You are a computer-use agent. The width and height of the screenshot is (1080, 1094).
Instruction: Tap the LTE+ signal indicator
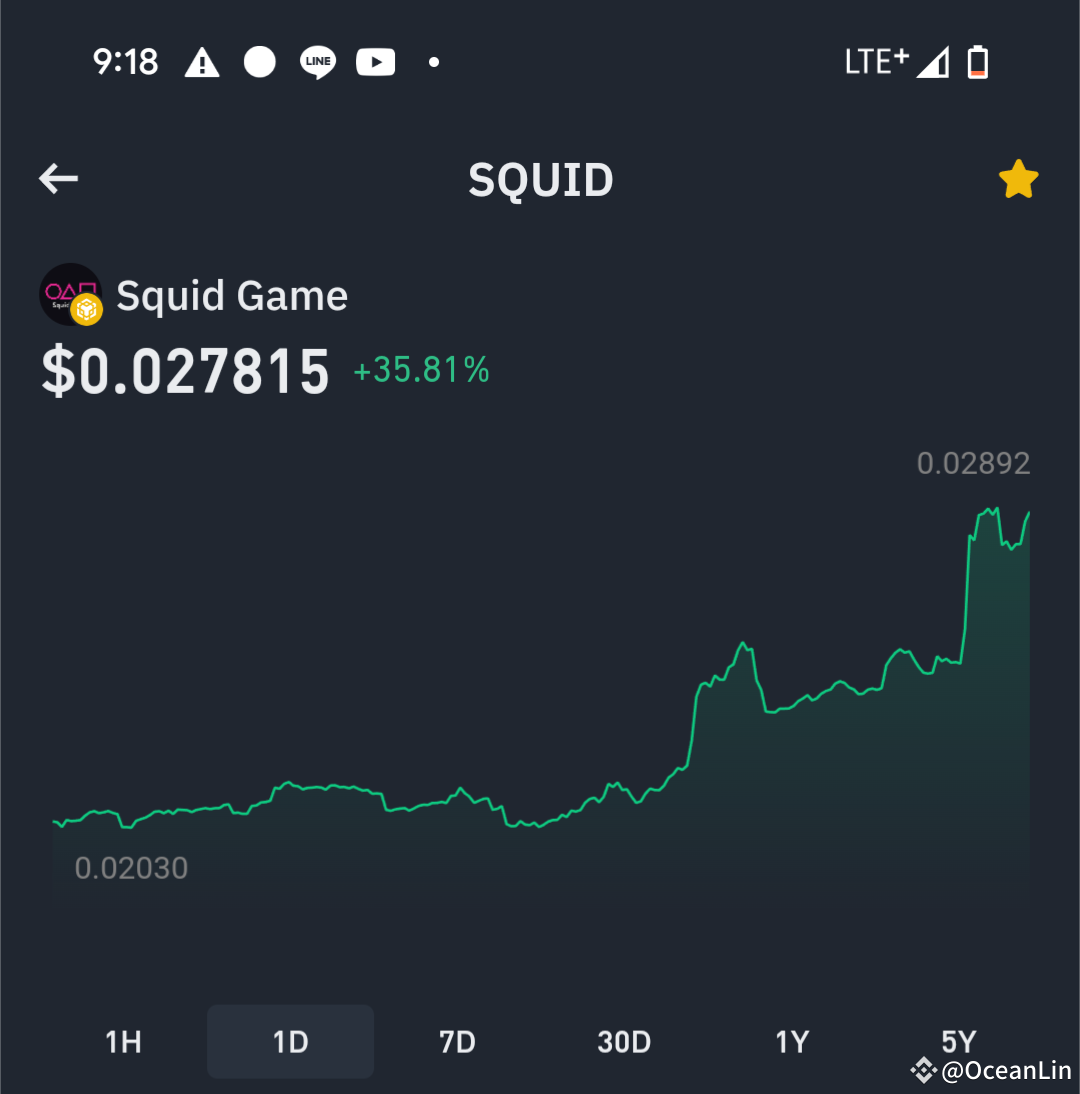click(x=878, y=61)
